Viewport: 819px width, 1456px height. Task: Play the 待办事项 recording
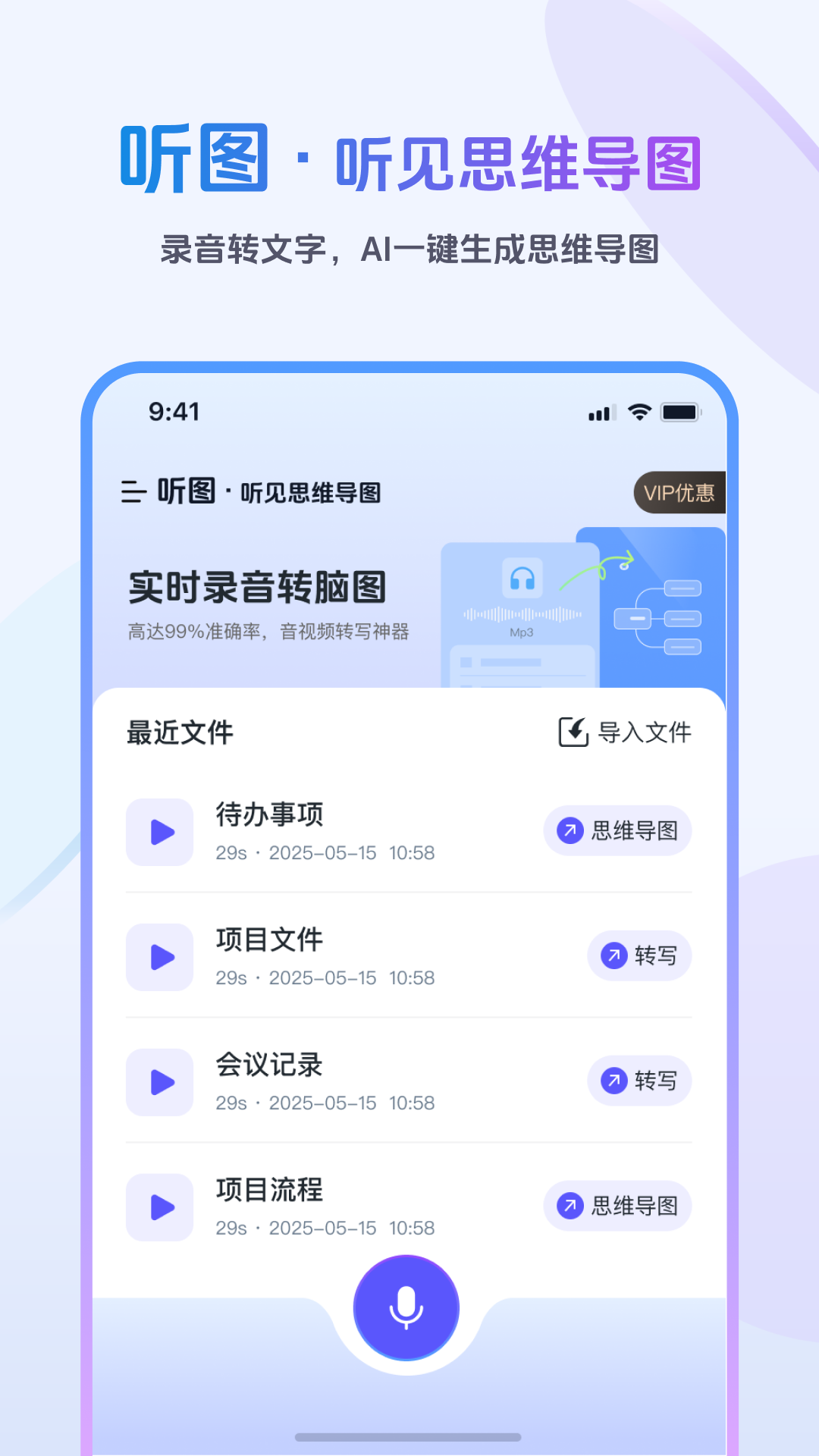coord(159,832)
